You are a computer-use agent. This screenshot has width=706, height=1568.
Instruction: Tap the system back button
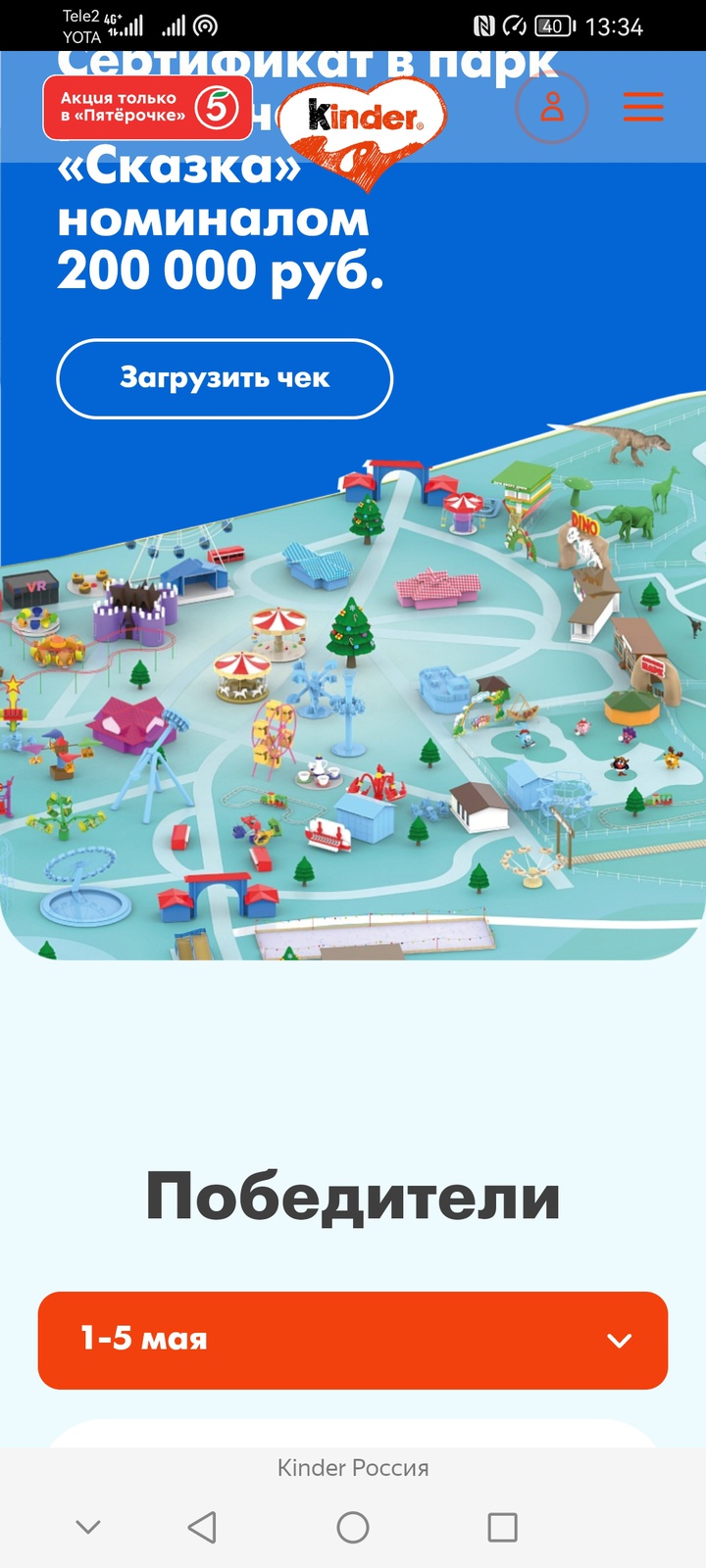click(202, 1527)
